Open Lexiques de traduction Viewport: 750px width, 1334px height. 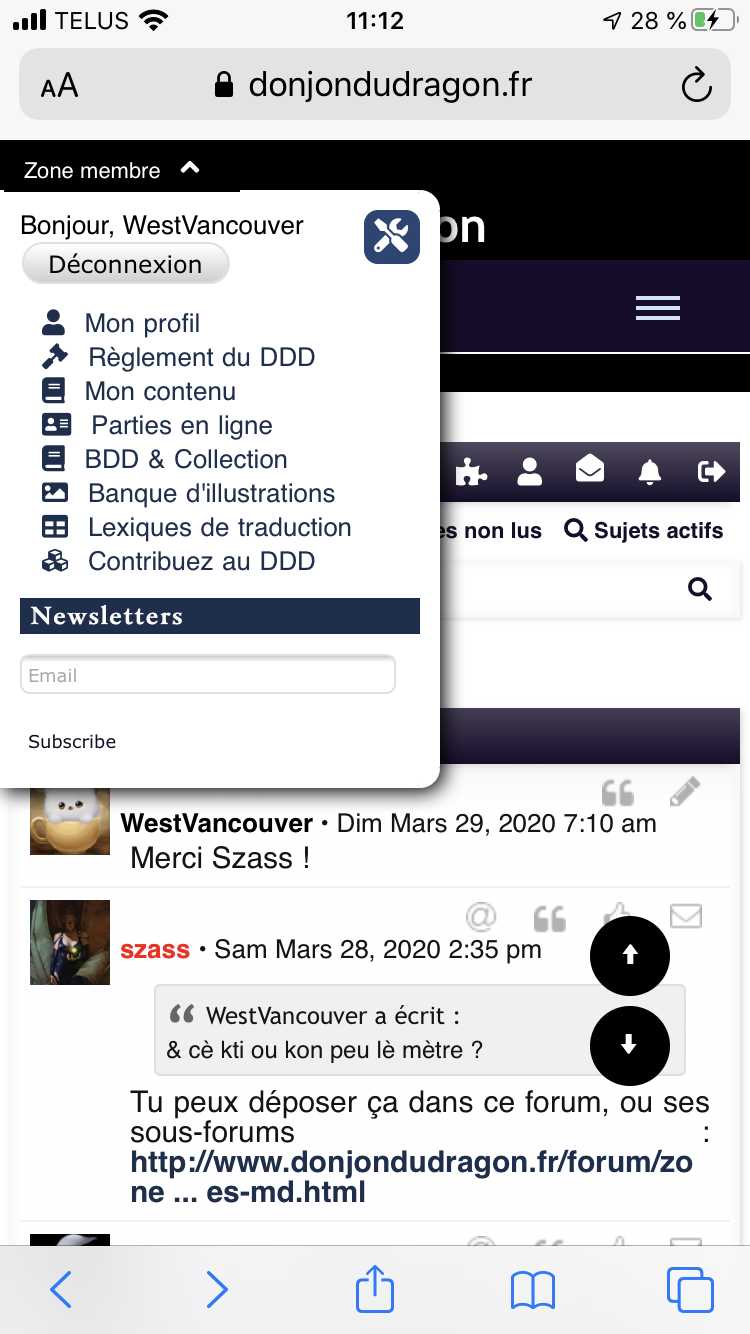point(219,527)
